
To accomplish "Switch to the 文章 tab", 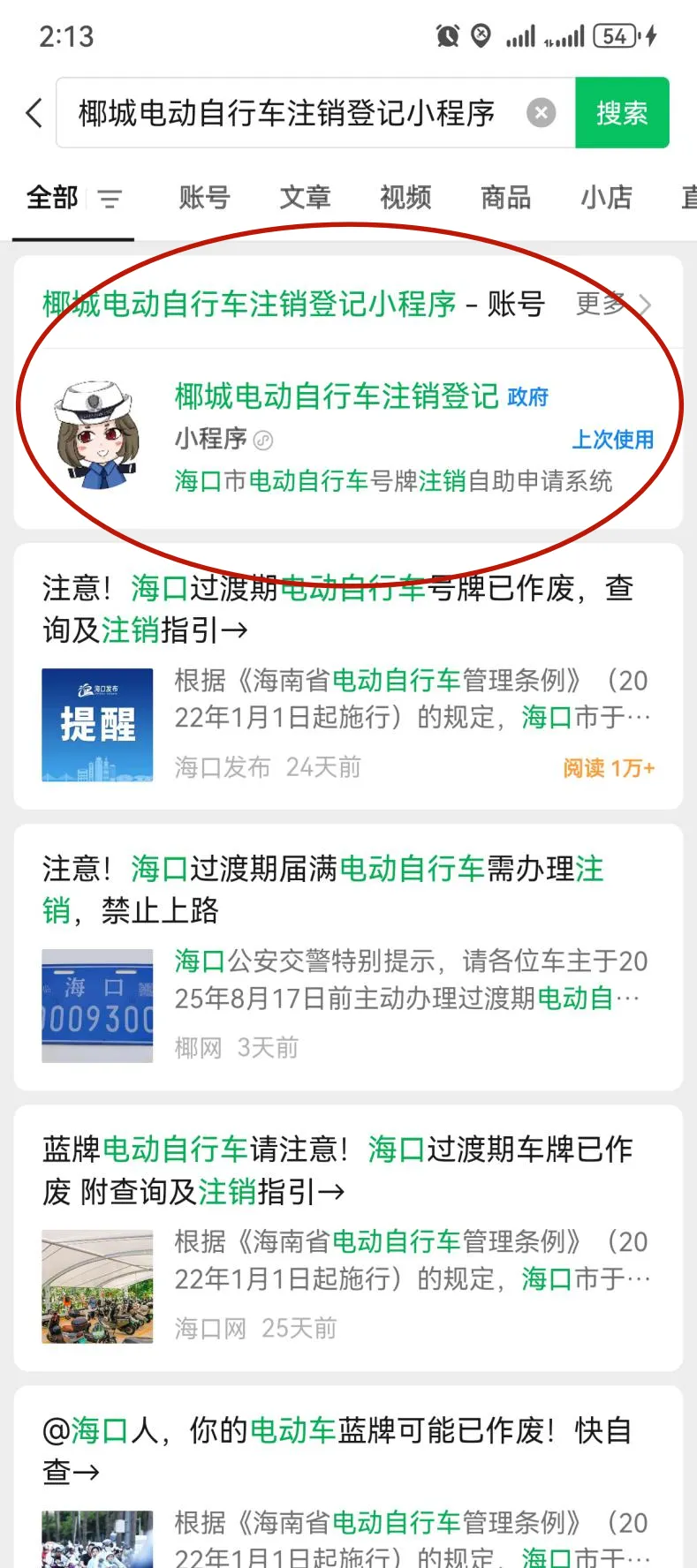I will [x=305, y=198].
